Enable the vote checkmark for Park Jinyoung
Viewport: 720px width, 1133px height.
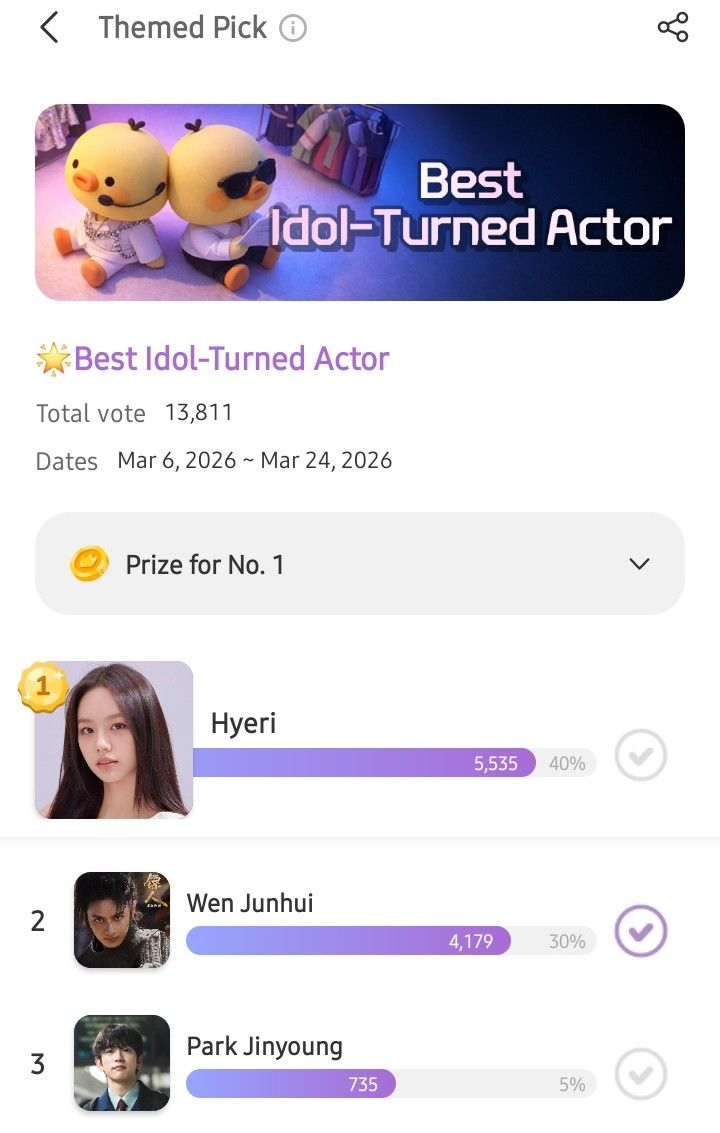640,1074
